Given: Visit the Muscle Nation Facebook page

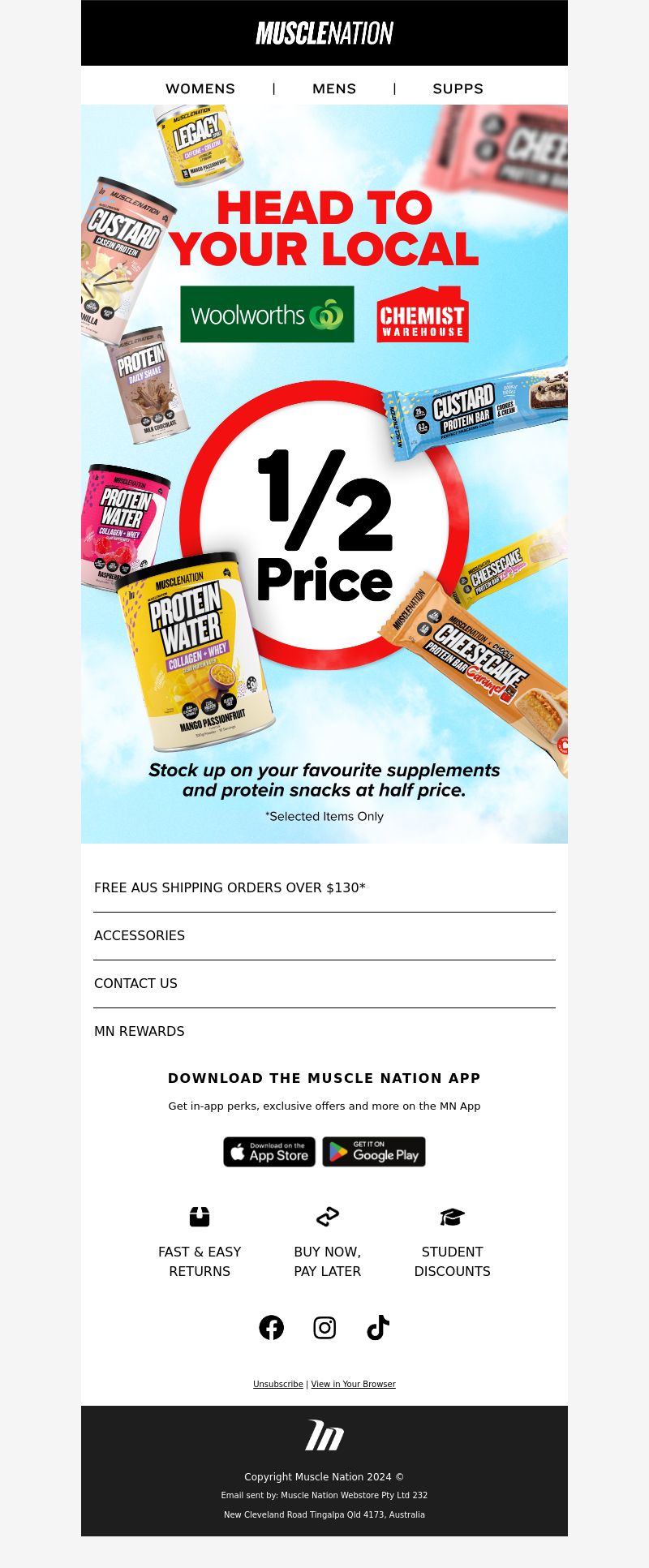Looking at the screenshot, I should [x=272, y=1328].
